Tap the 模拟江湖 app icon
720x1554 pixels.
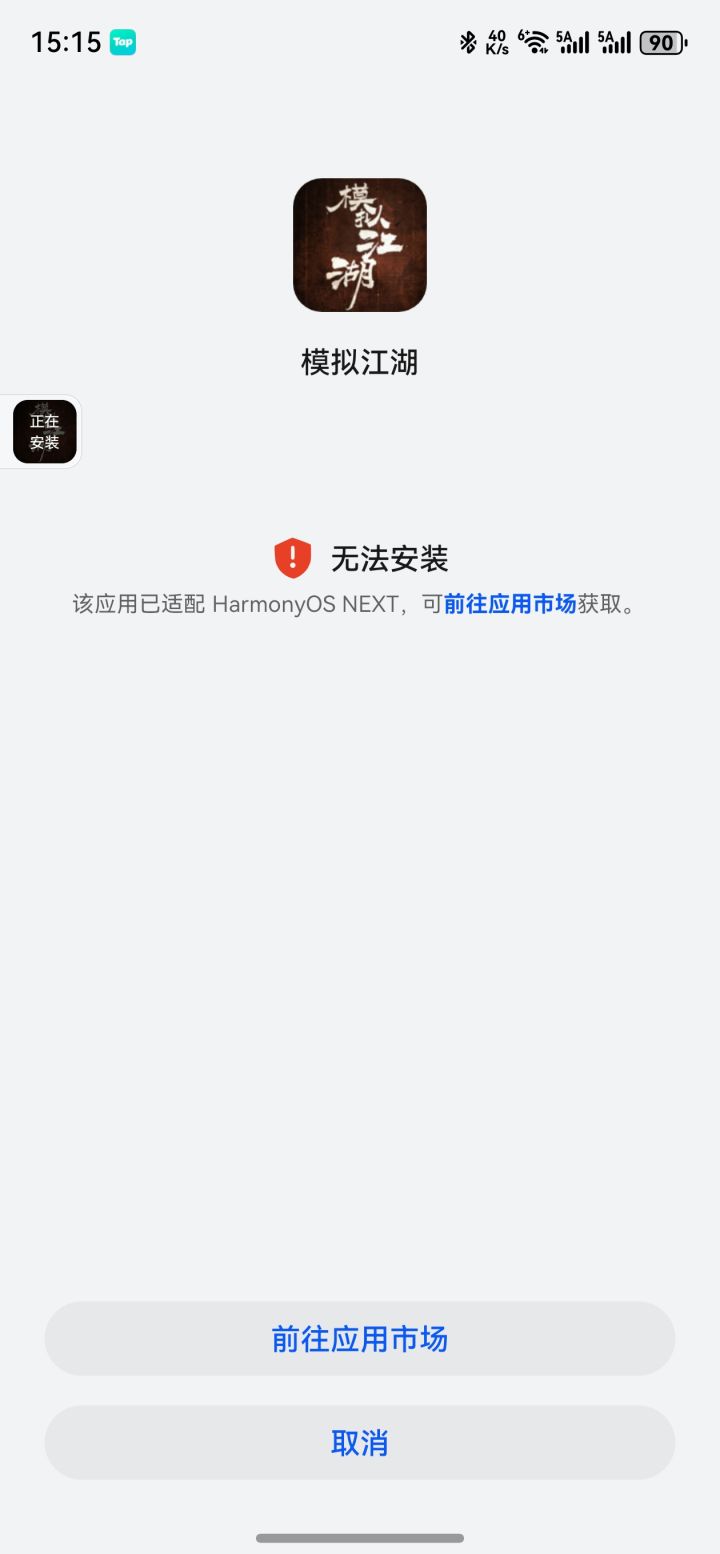[360, 244]
